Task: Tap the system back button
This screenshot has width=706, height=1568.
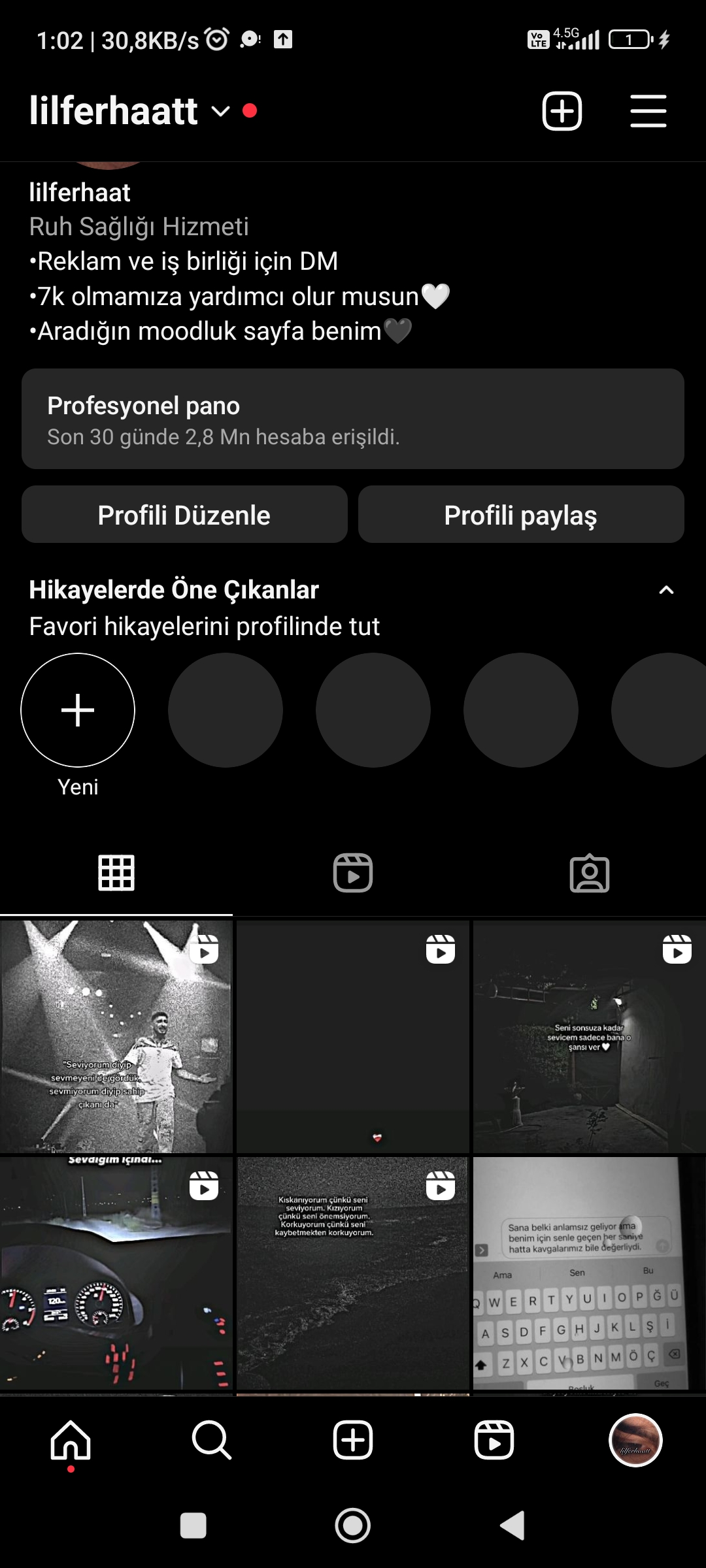Action: (x=513, y=1526)
